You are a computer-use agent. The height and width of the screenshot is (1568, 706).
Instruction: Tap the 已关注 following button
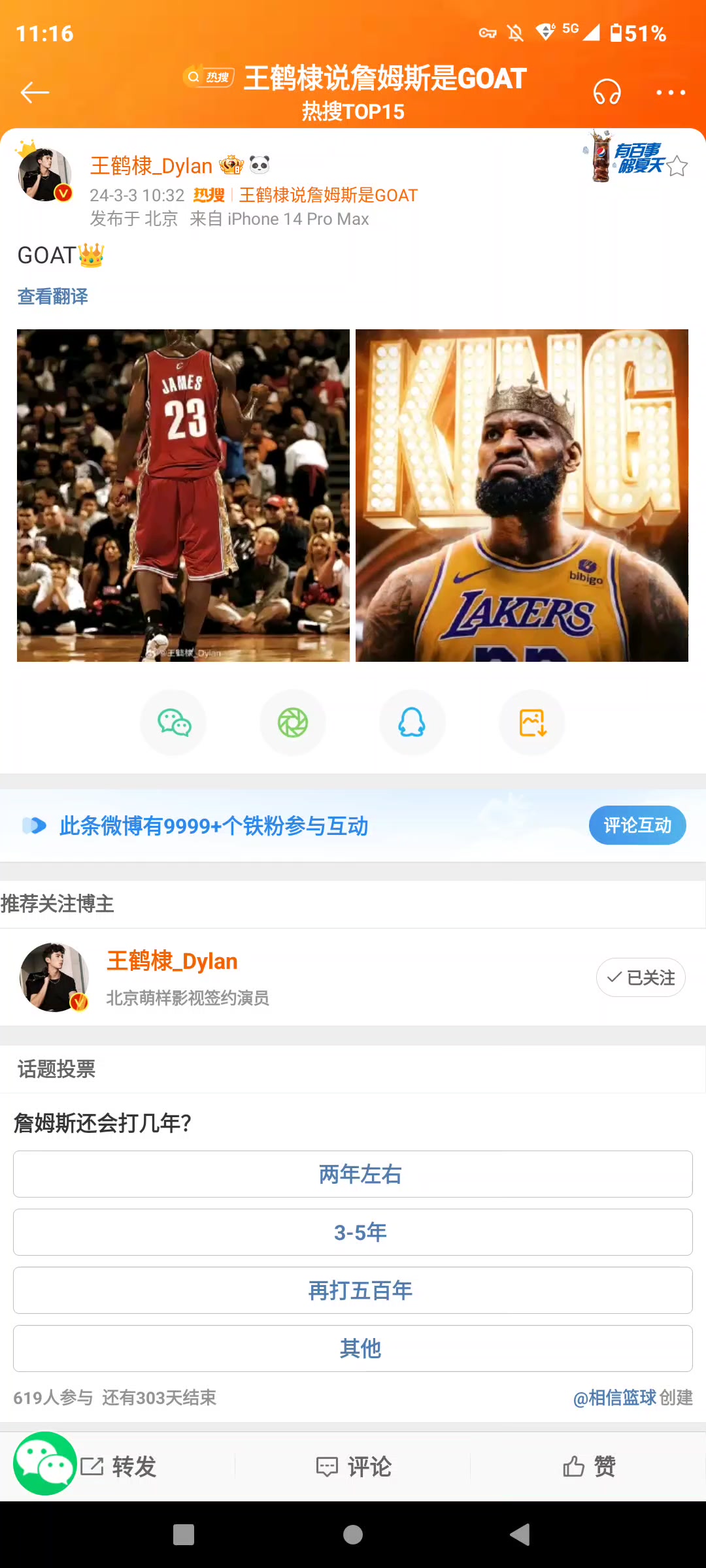[641, 977]
